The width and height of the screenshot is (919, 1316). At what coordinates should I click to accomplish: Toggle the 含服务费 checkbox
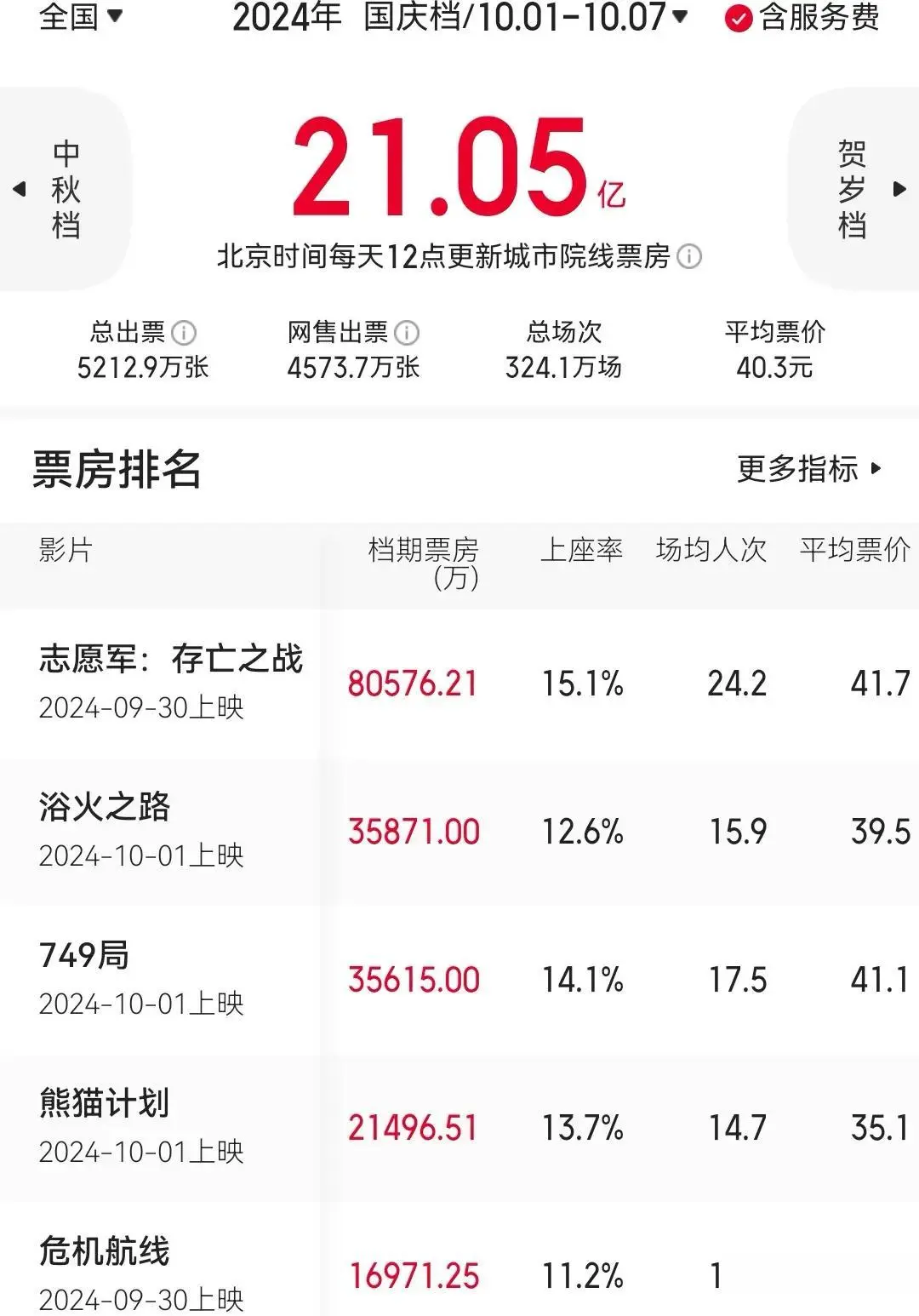point(737,18)
